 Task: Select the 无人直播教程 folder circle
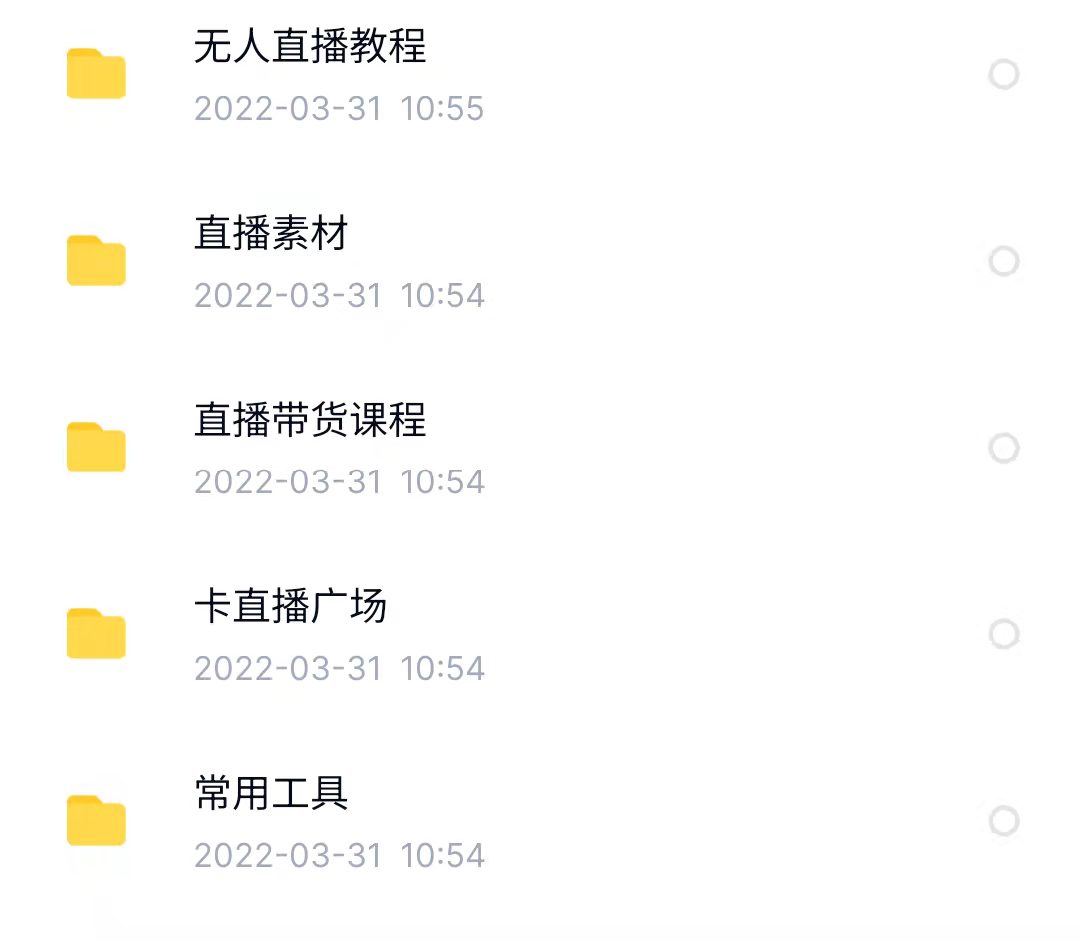coord(1003,74)
